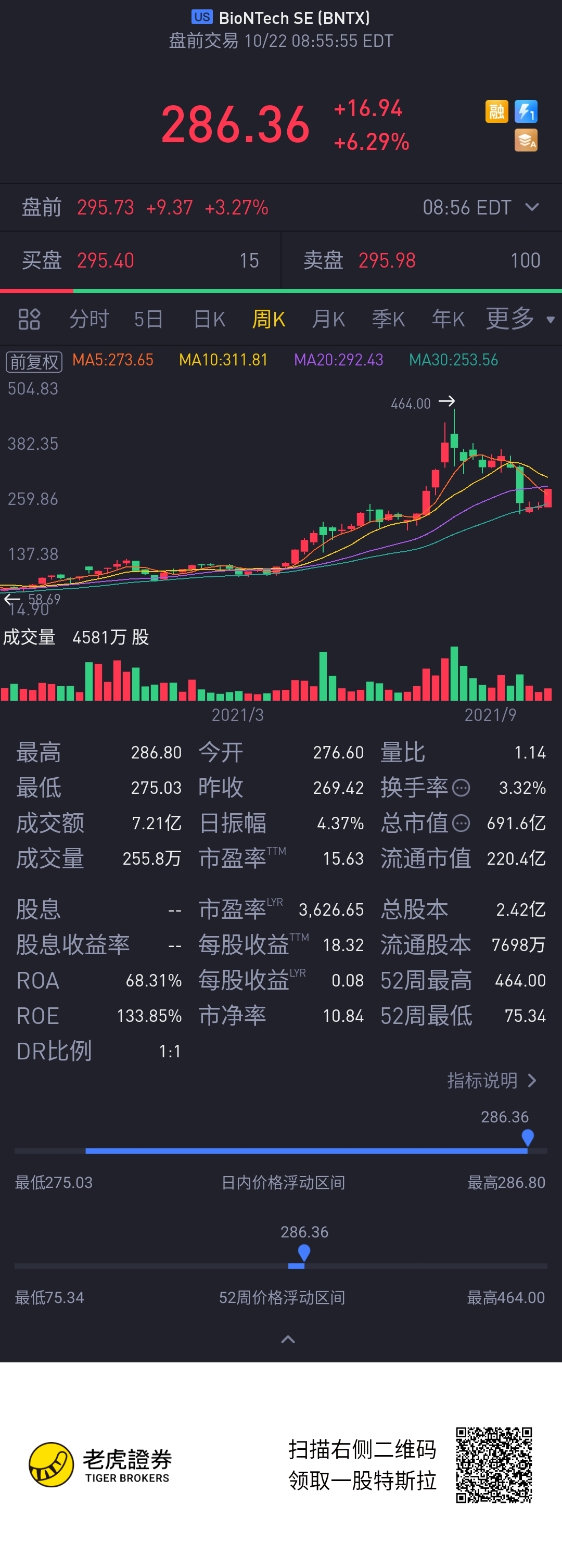Viewport: 562px width, 1568px height.
Task: Tap the info icon beside 换手率
Action: pos(462,788)
